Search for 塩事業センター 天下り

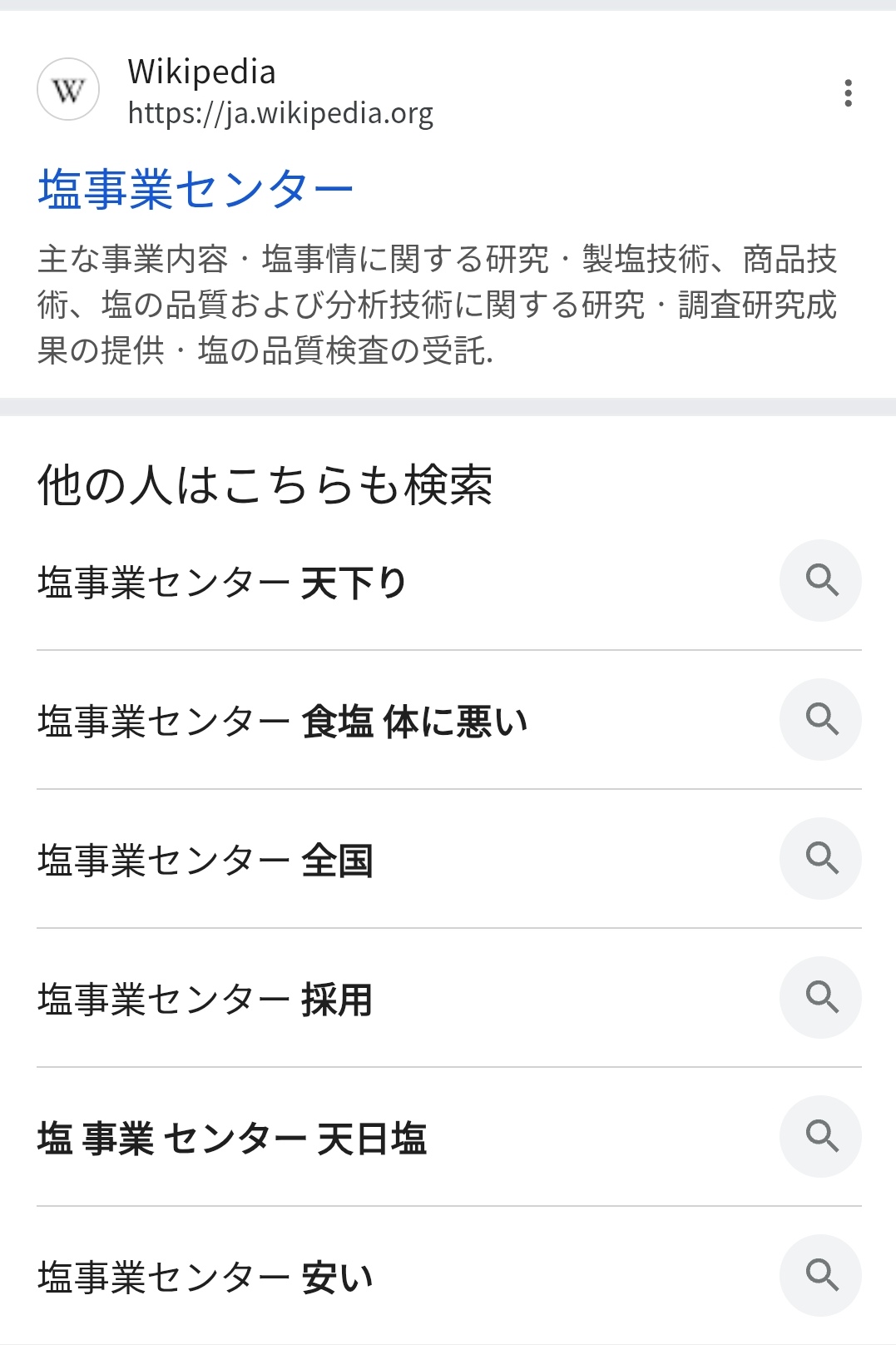[222, 582]
